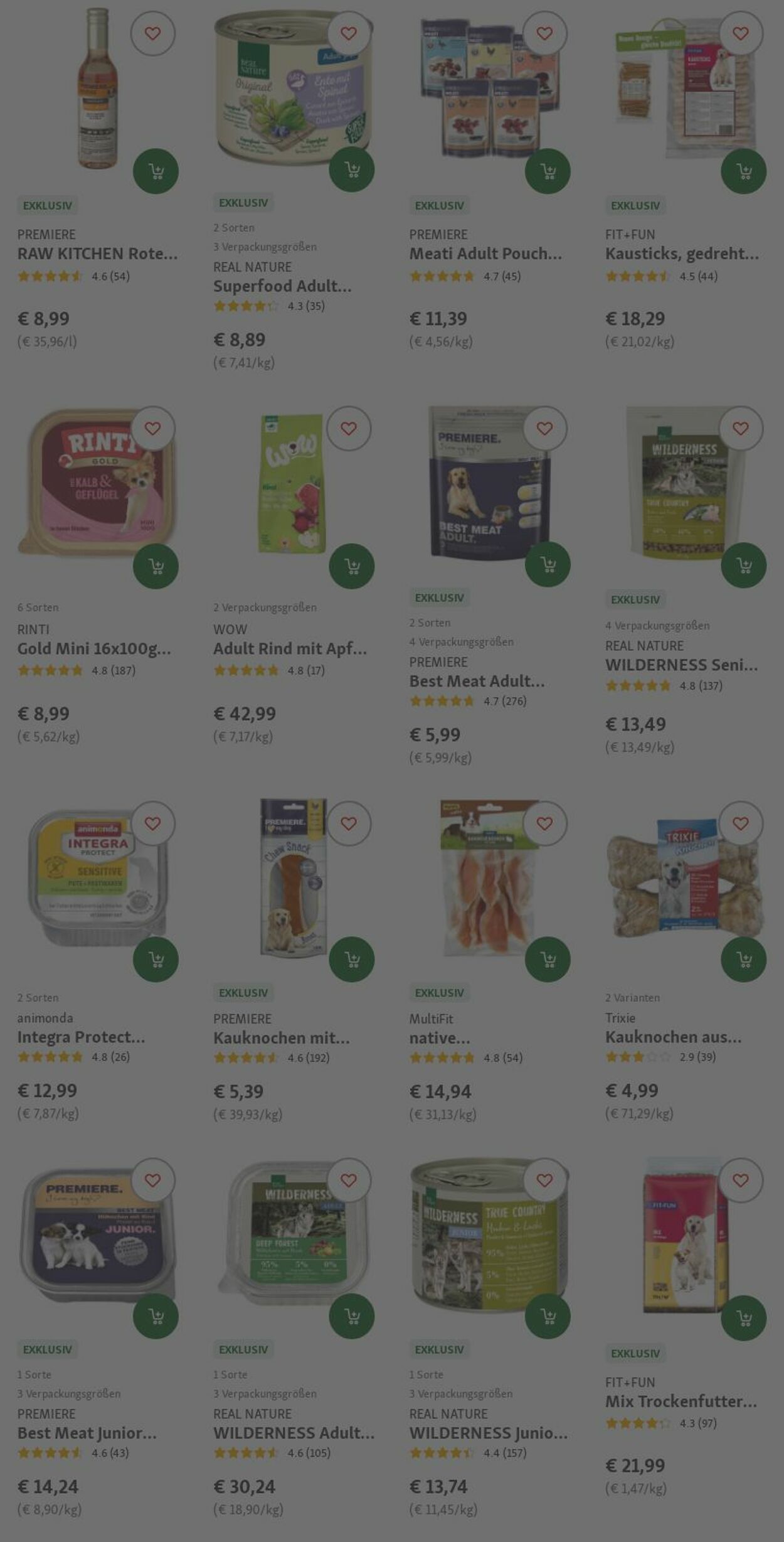Screen dimensions: 784x1542
Task: Favorite the FIT+FUN Mix Trockenfutter product
Action: (741, 1181)
